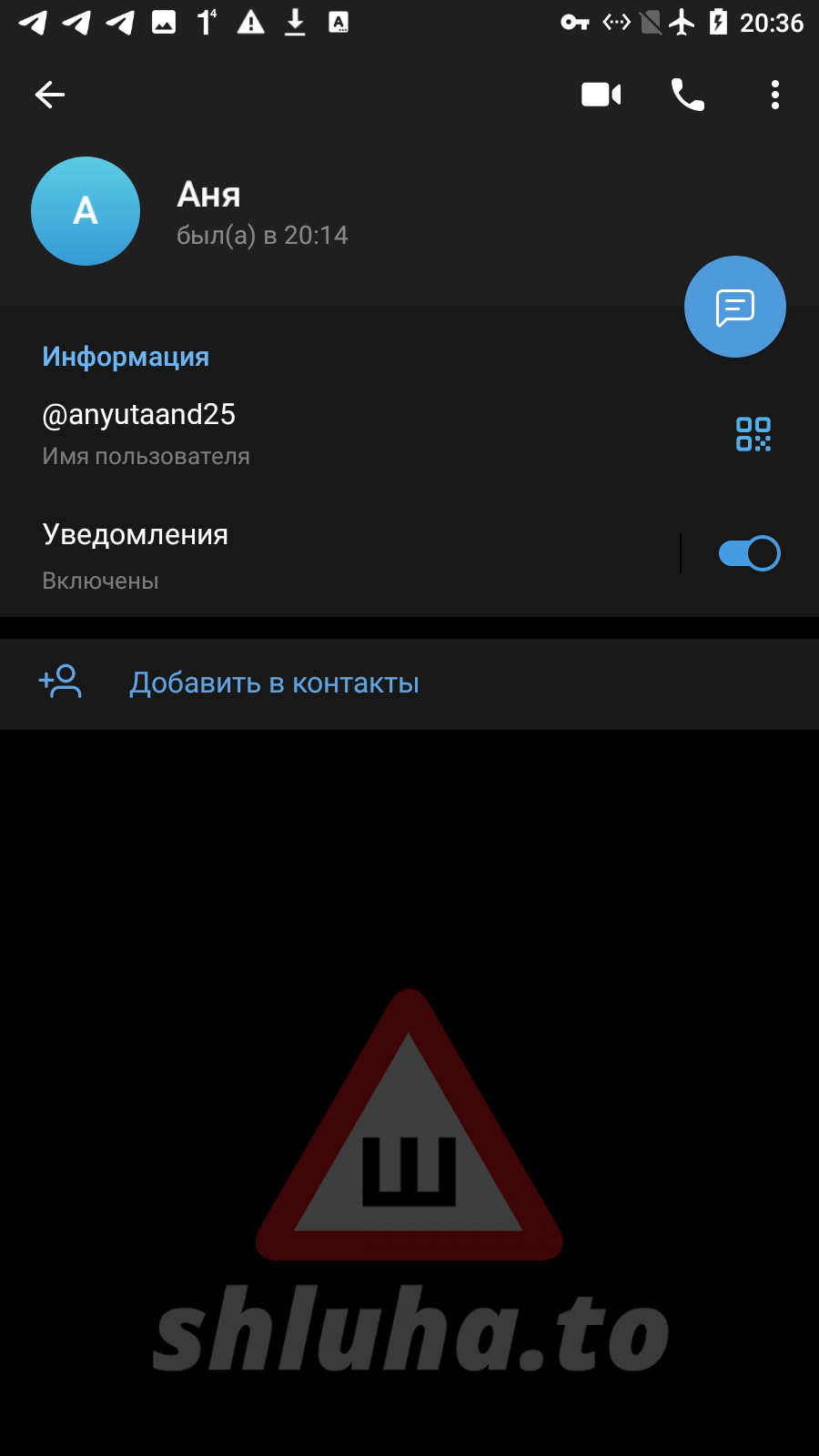Start a voice call with Аня
The height and width of the screenshot is (1456, 819).
click(x=687, y=95)
